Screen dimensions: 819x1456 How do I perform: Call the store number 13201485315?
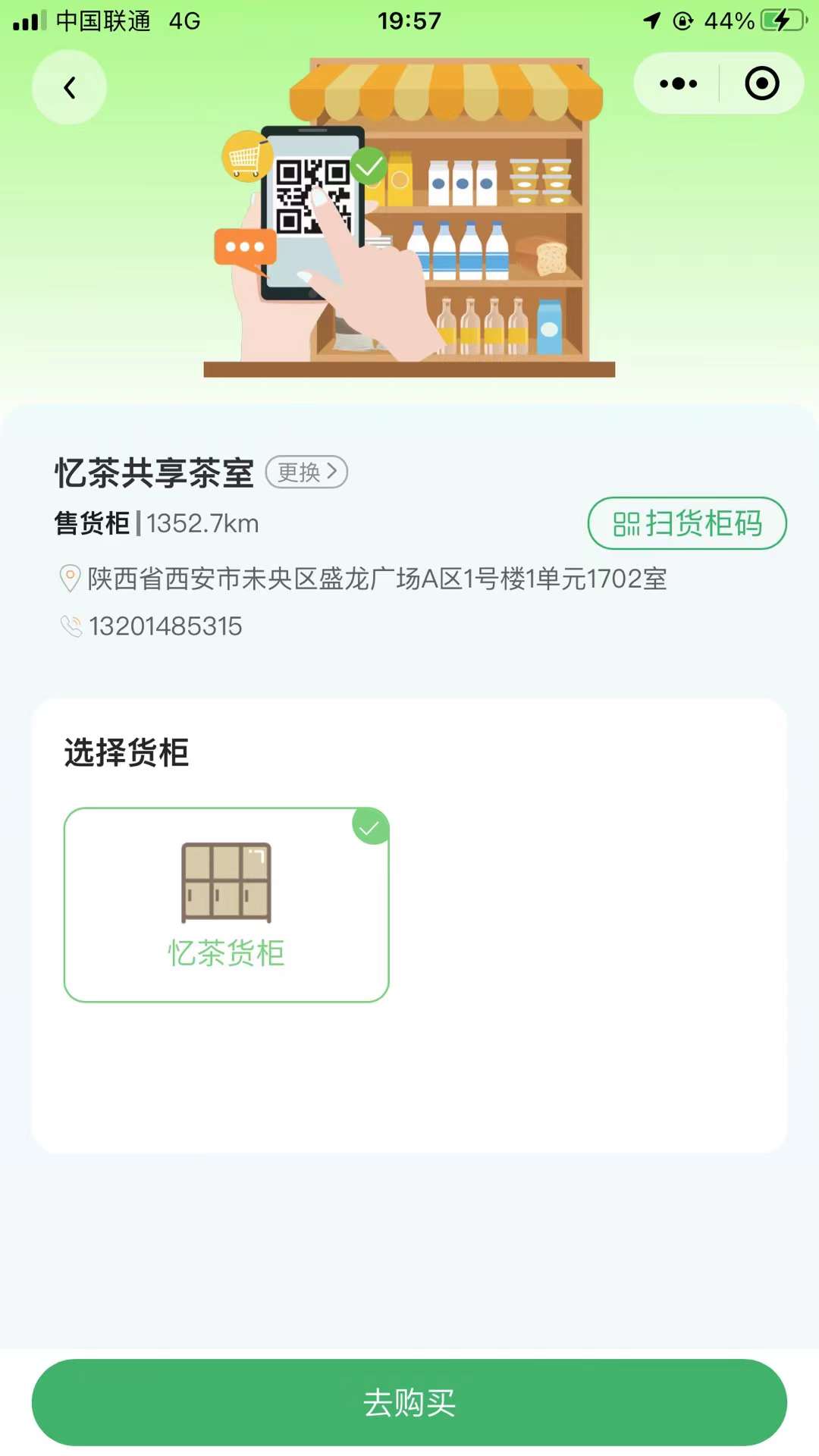(x=165, y=626)
